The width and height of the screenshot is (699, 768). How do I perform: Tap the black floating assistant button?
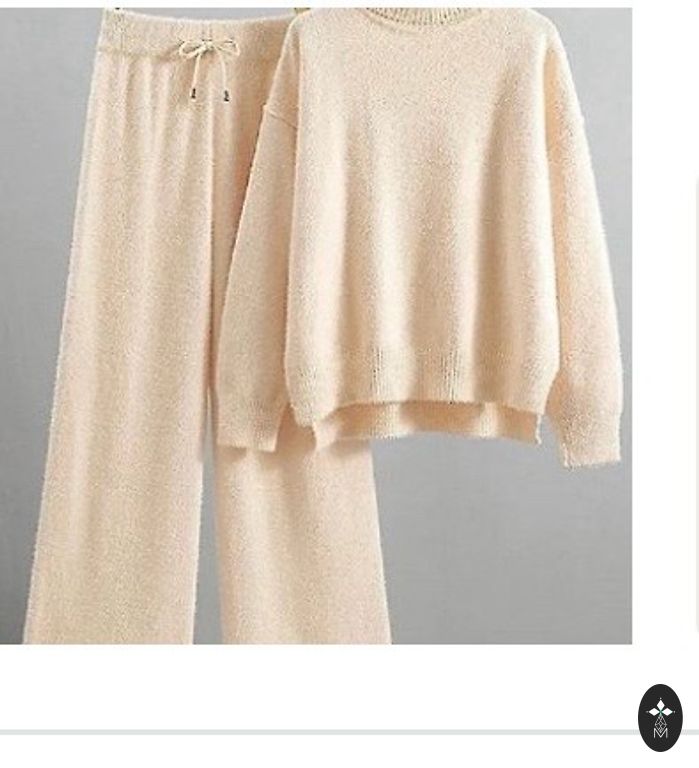point(660,718)
